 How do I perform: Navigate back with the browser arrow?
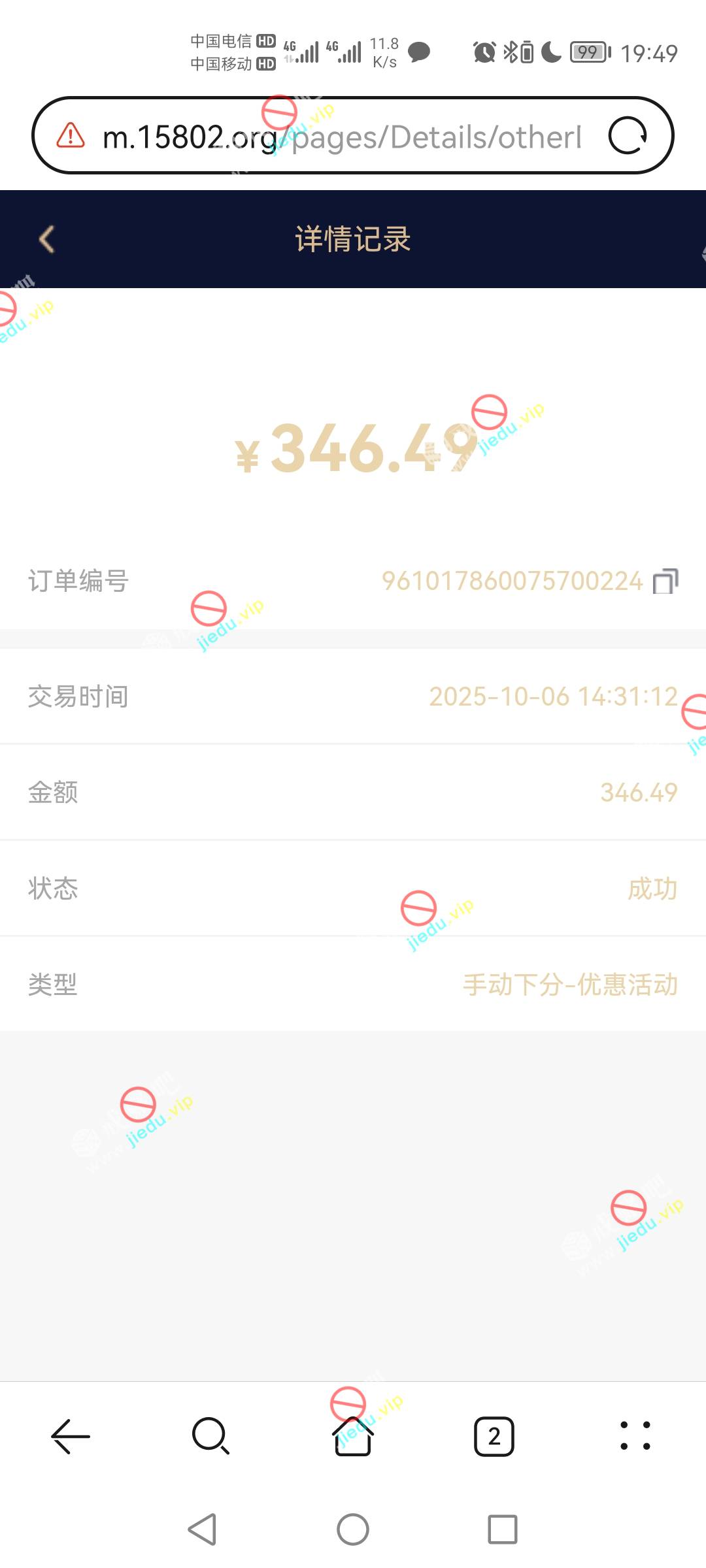point(71,1436)
